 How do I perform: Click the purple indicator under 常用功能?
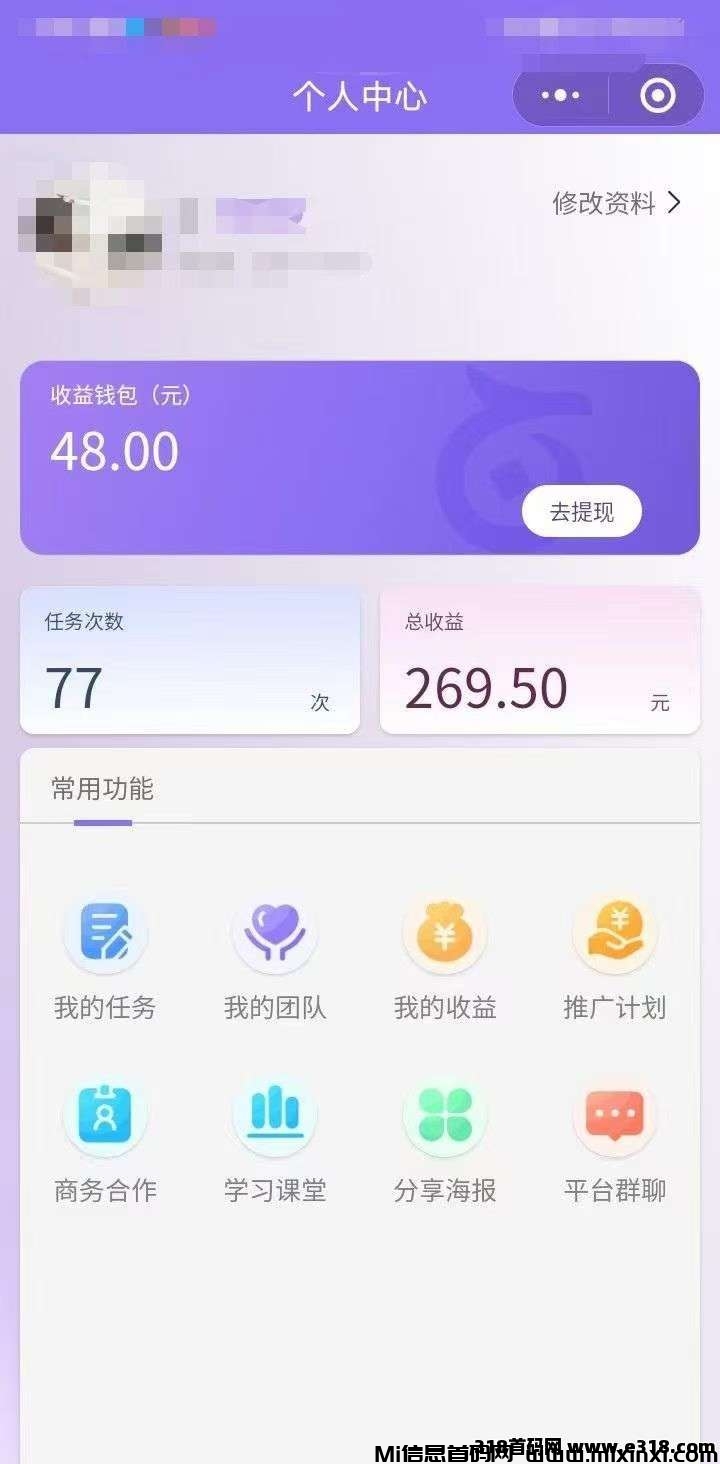103,821
